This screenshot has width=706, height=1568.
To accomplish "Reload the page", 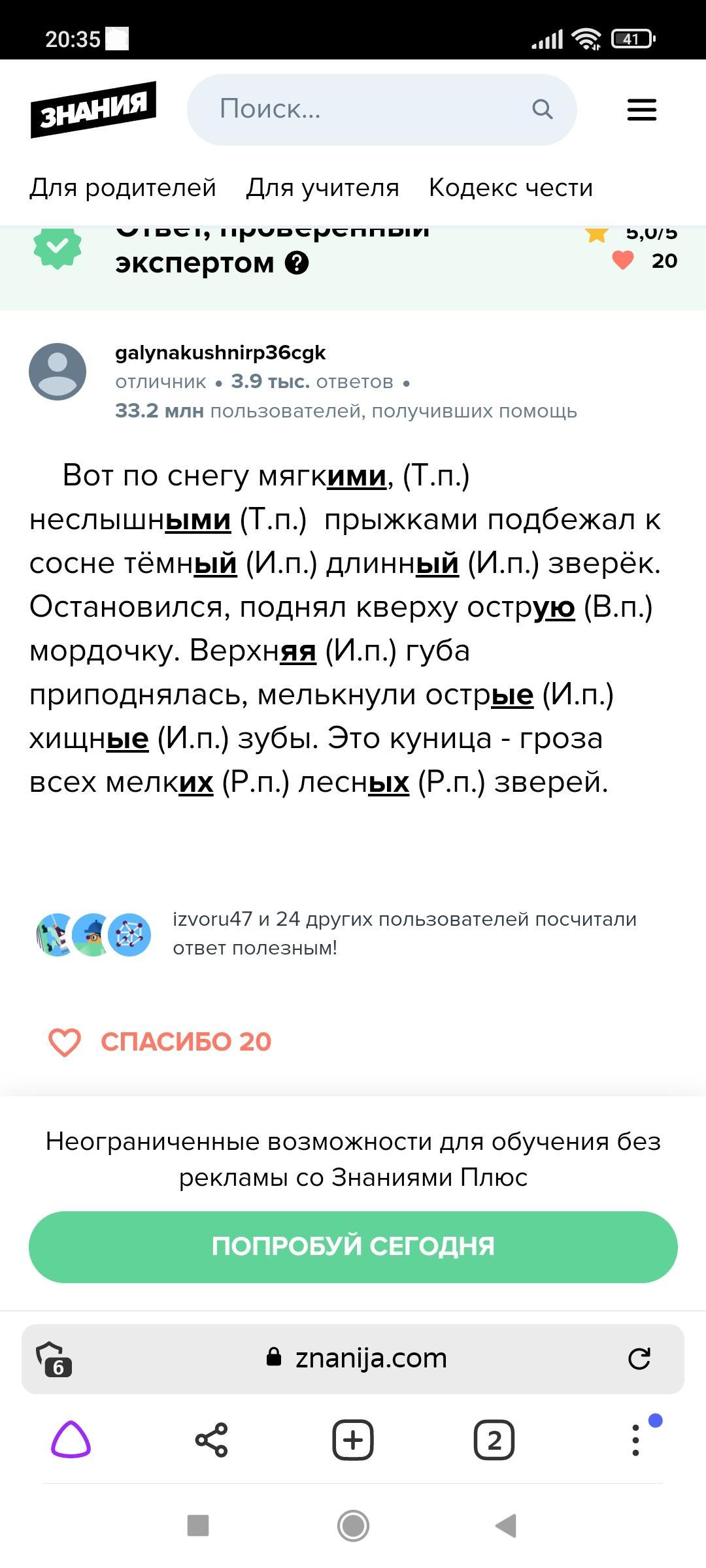I will tap(639, 1359).
